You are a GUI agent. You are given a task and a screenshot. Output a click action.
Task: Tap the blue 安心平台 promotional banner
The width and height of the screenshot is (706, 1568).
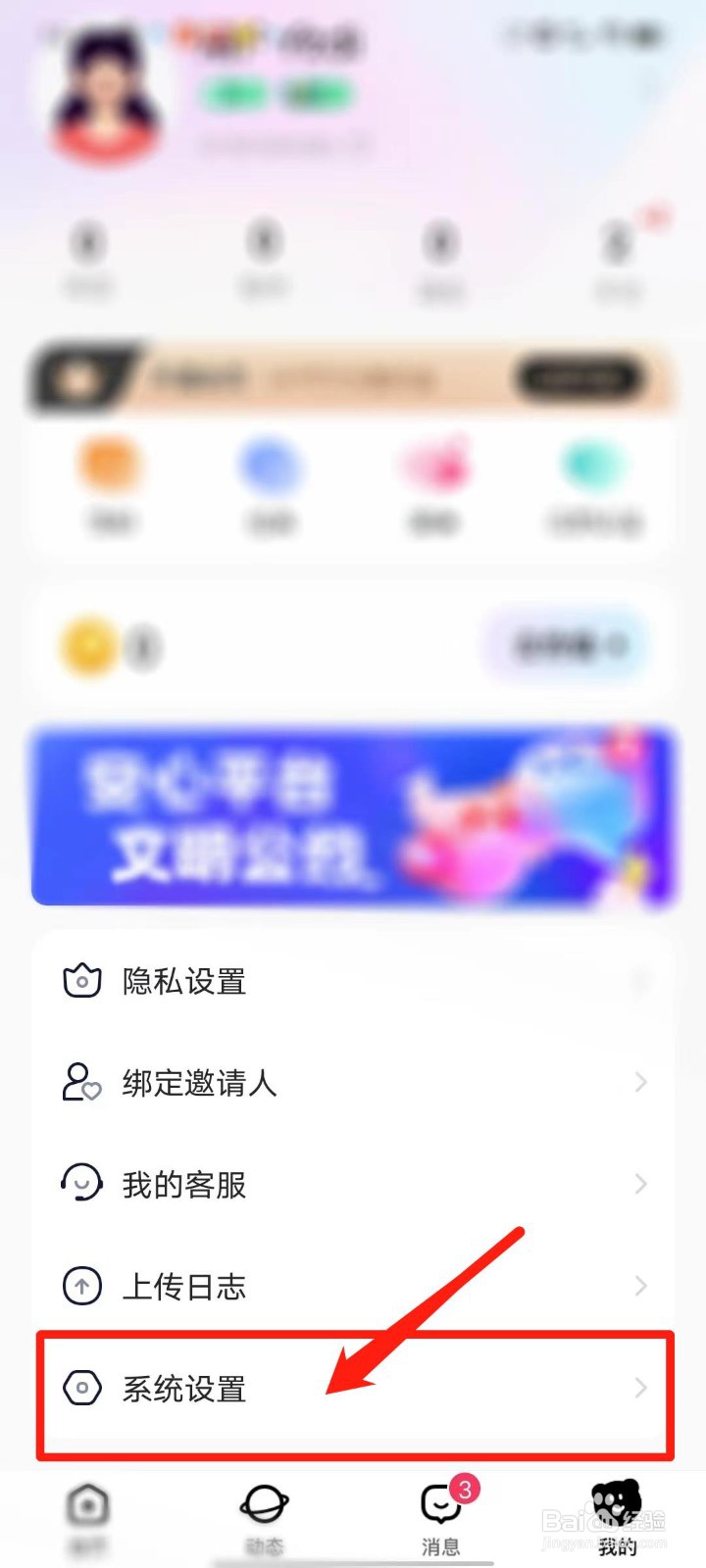(x=353, y=815)
